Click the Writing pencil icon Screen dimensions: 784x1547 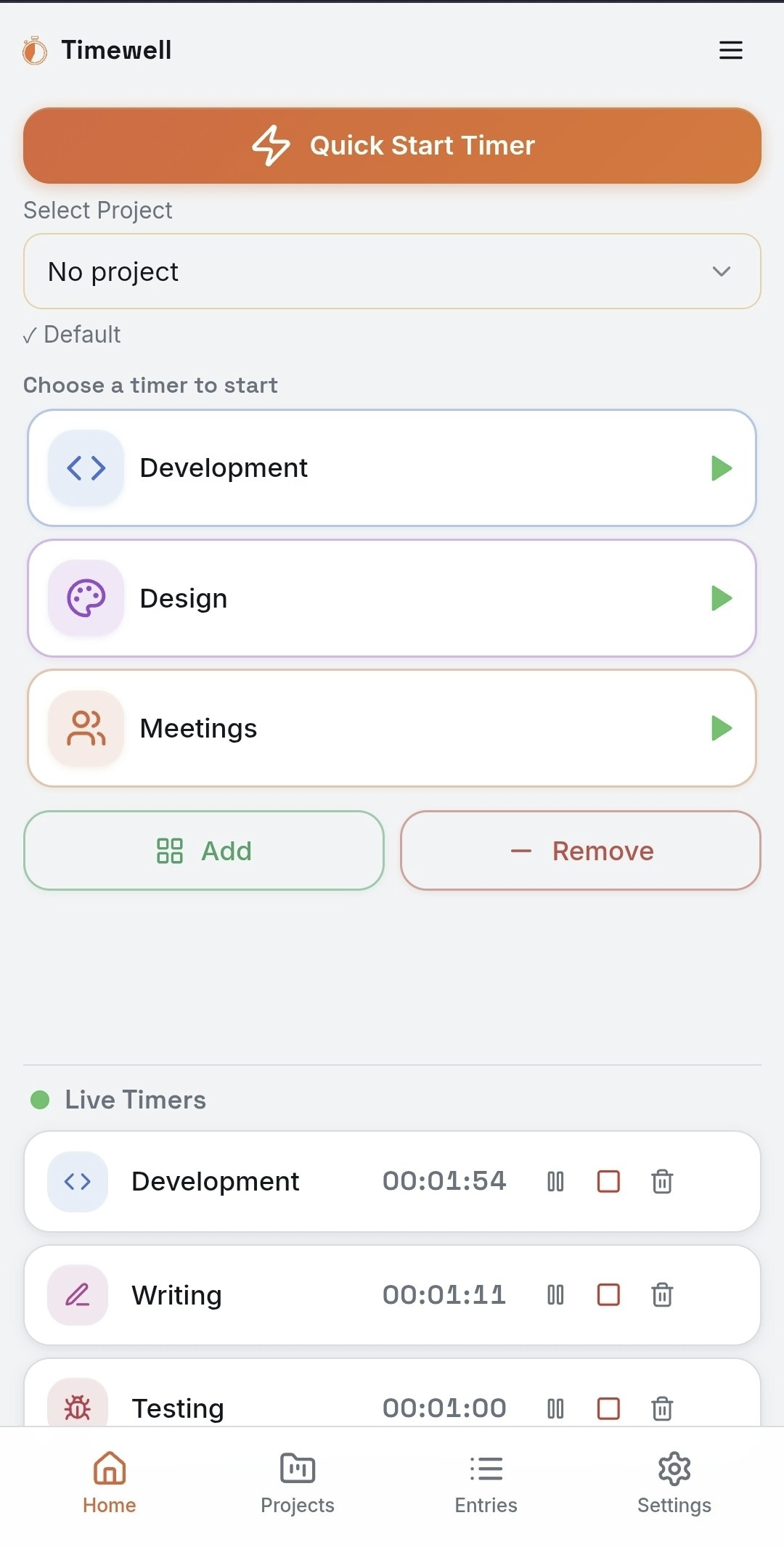[77, 1294]
